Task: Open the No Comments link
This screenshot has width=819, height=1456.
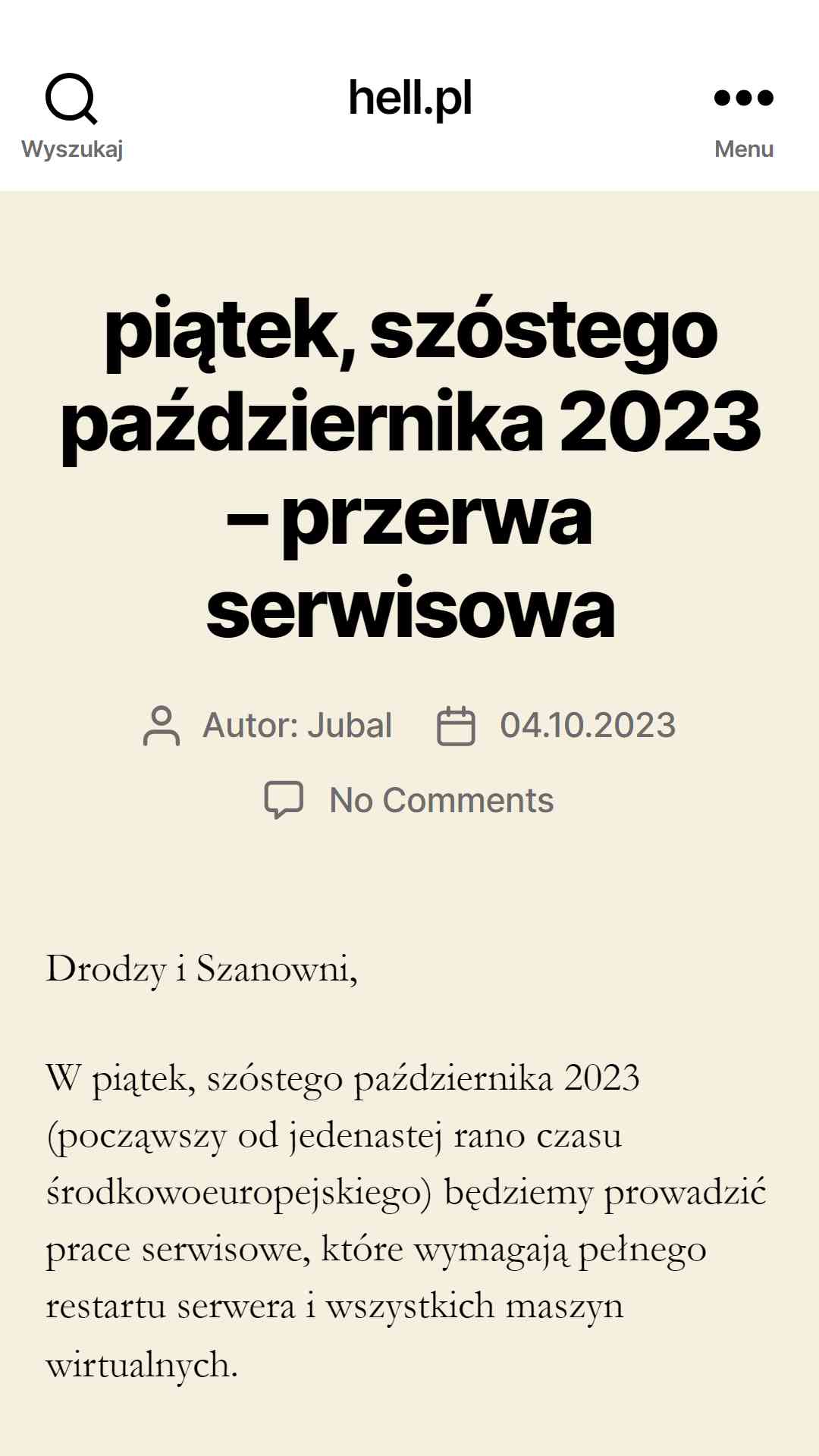Action: coord(441,800)
